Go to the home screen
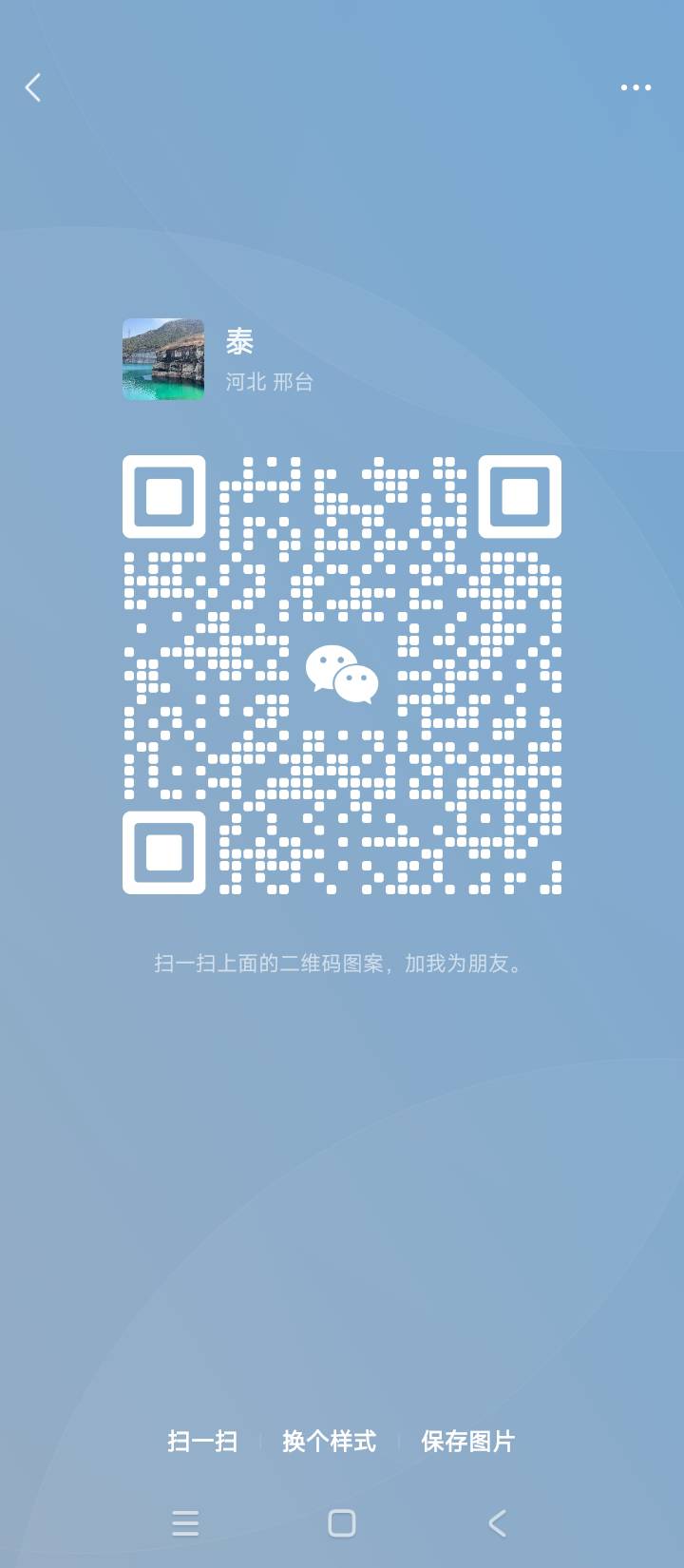684x1568 pixels. [x=342, y=1523]
